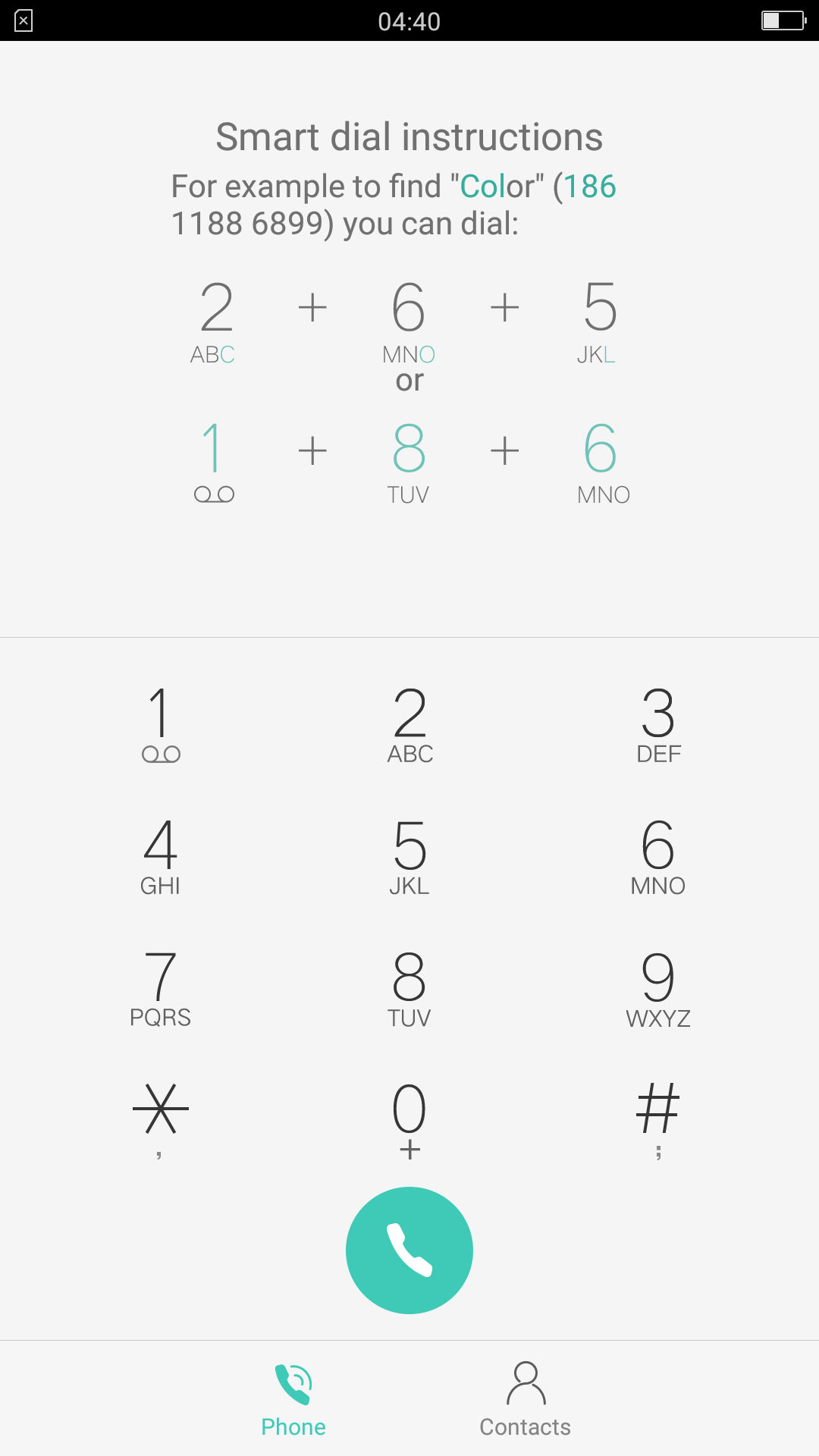Image resolution: width=819 pixels, height=1456 pixels.
Task: Enter the star key
Action: 160,1119
